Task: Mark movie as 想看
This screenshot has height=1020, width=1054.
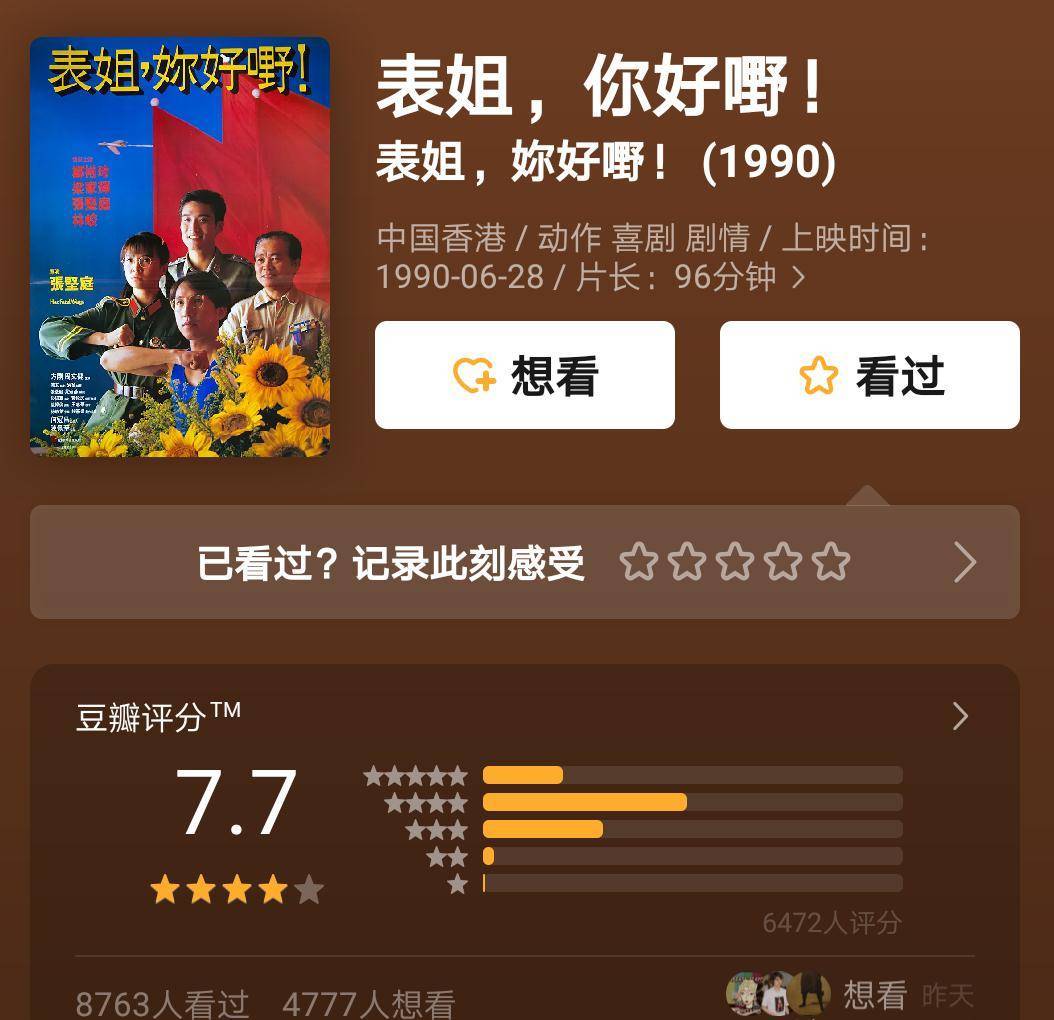Action: tap(524, 376)
